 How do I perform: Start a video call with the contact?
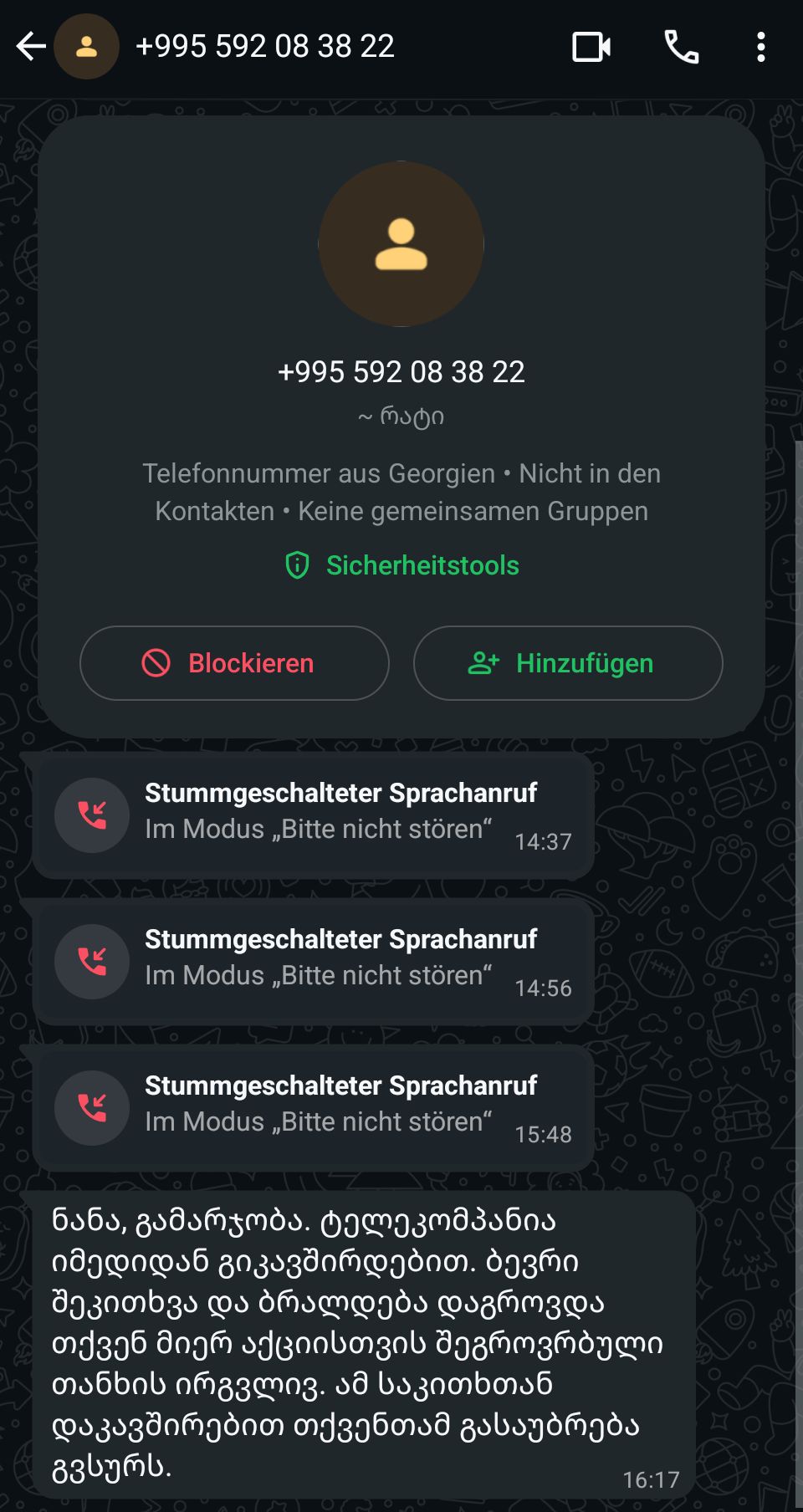(x=594, y=48)
